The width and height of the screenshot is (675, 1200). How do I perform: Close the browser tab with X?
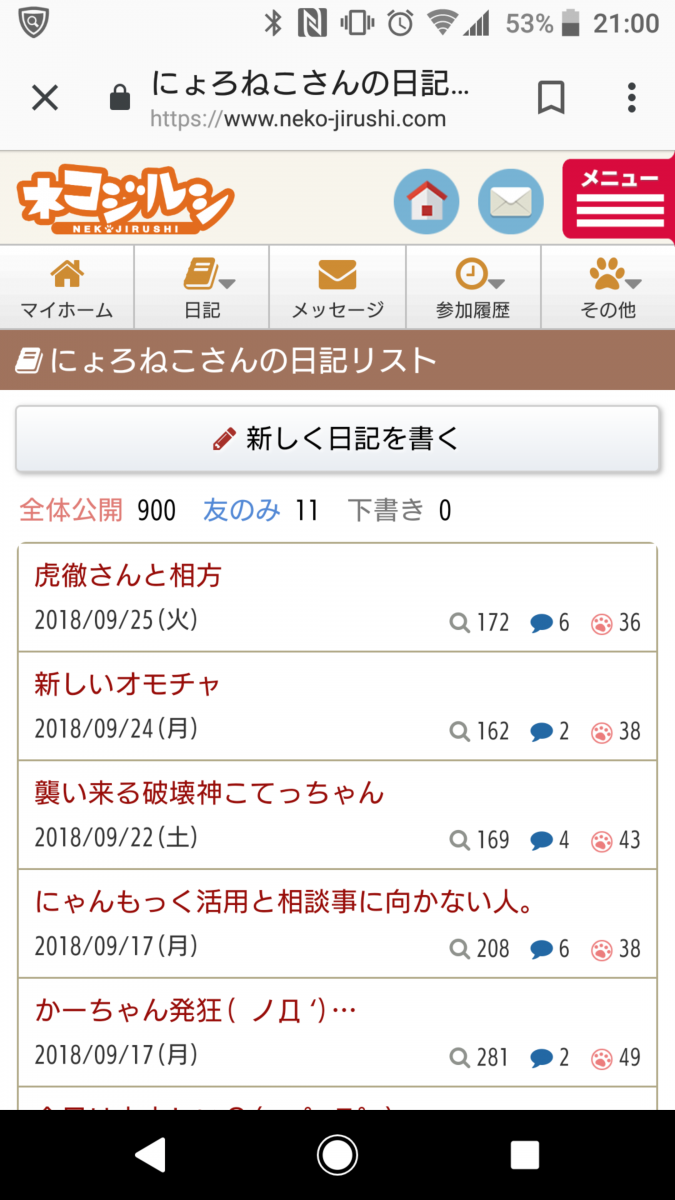45,97
